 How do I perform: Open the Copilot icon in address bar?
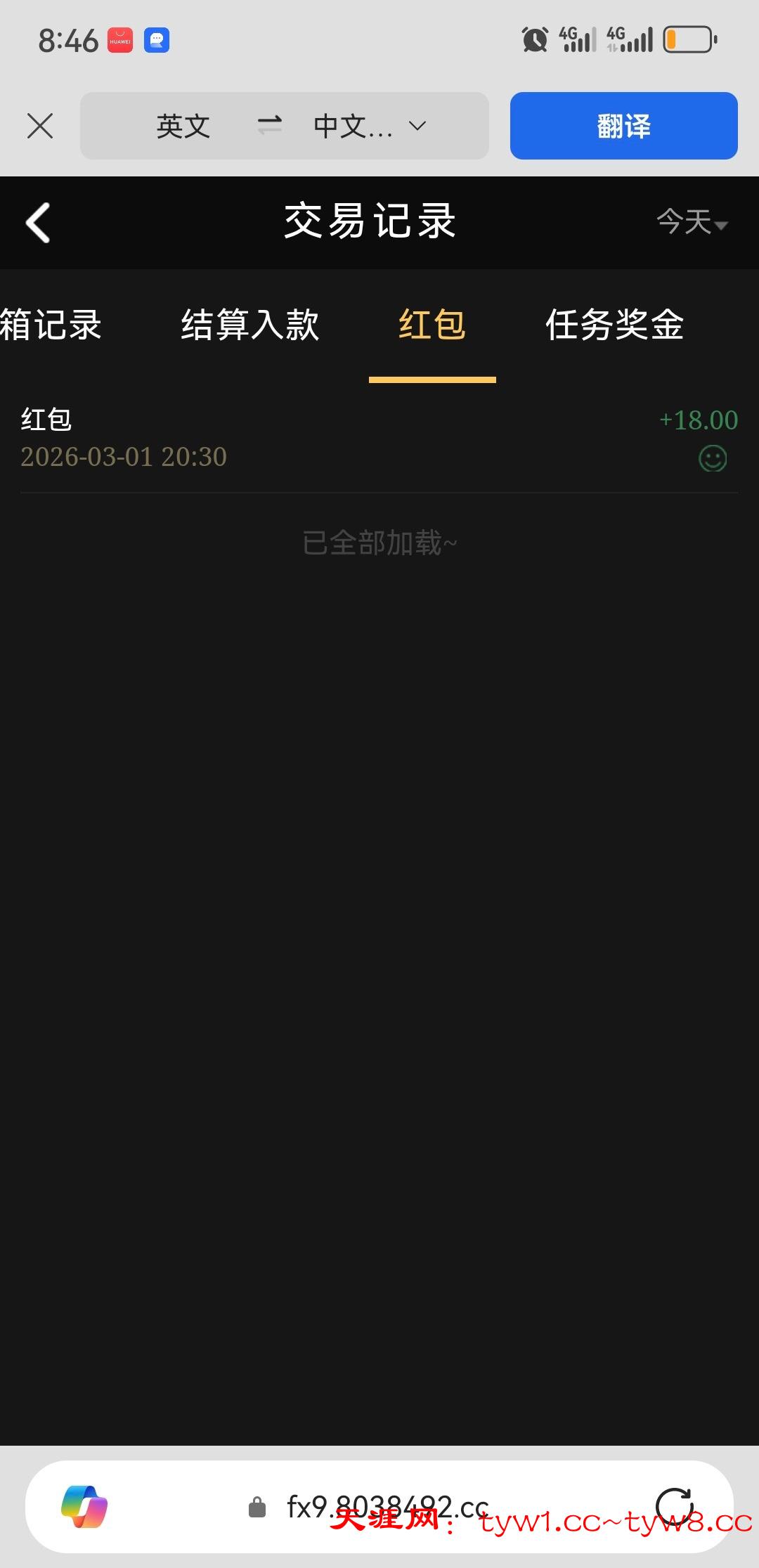point(84,1506)
